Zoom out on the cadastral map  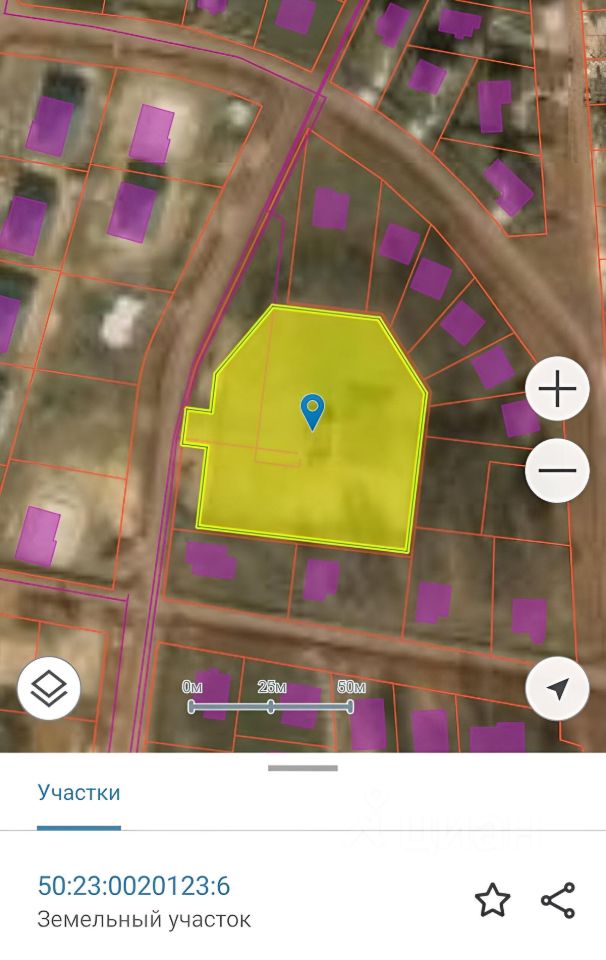click(557, 470)
